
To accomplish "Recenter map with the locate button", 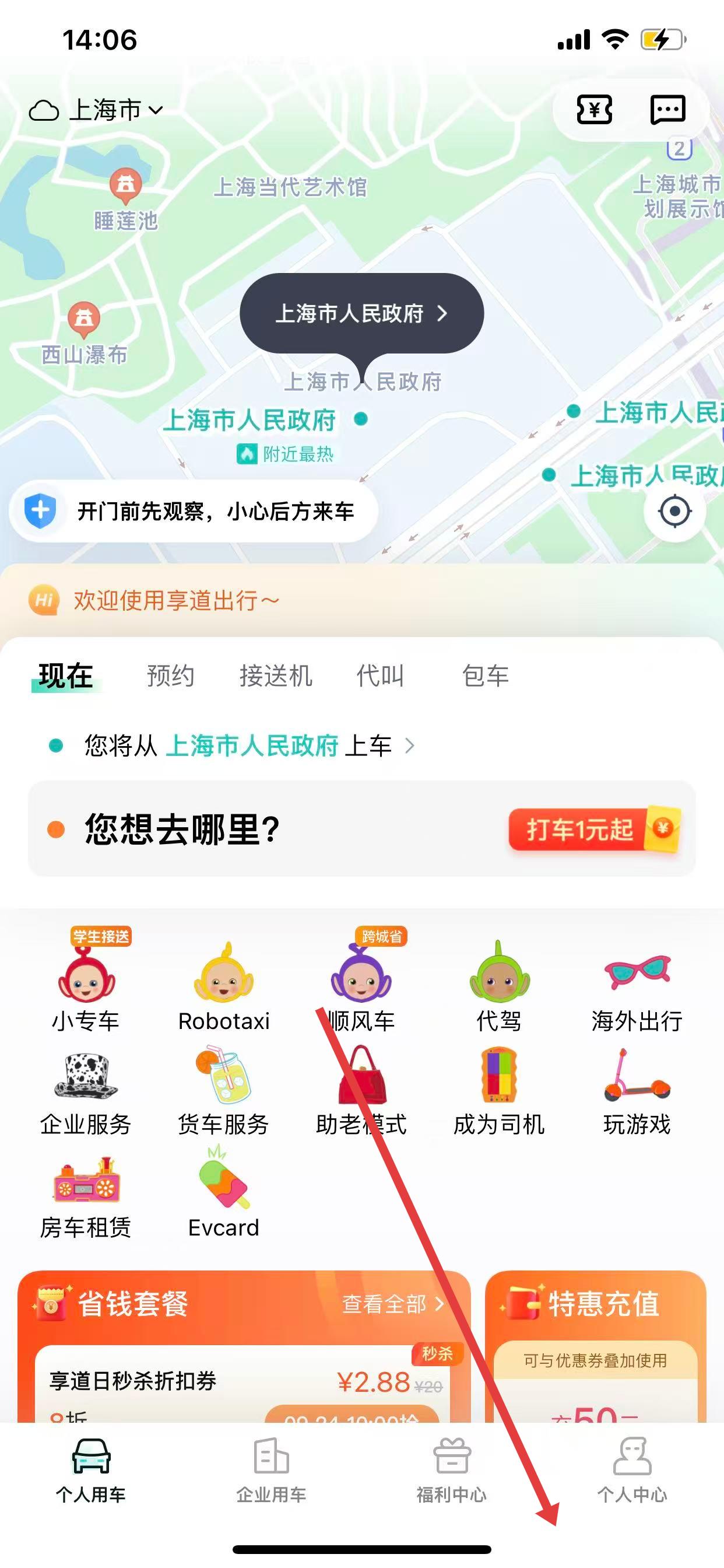I will tap(674, 510).
